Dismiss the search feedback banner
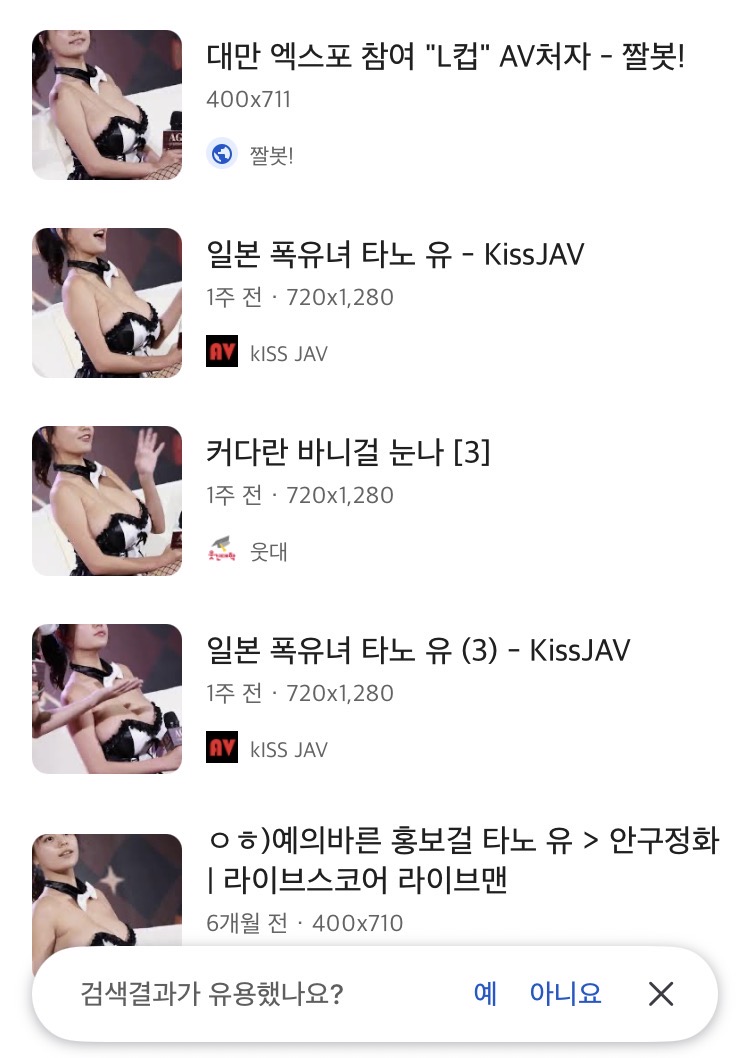This screenshot has width=750, height=1058. [x=661, y=993]
